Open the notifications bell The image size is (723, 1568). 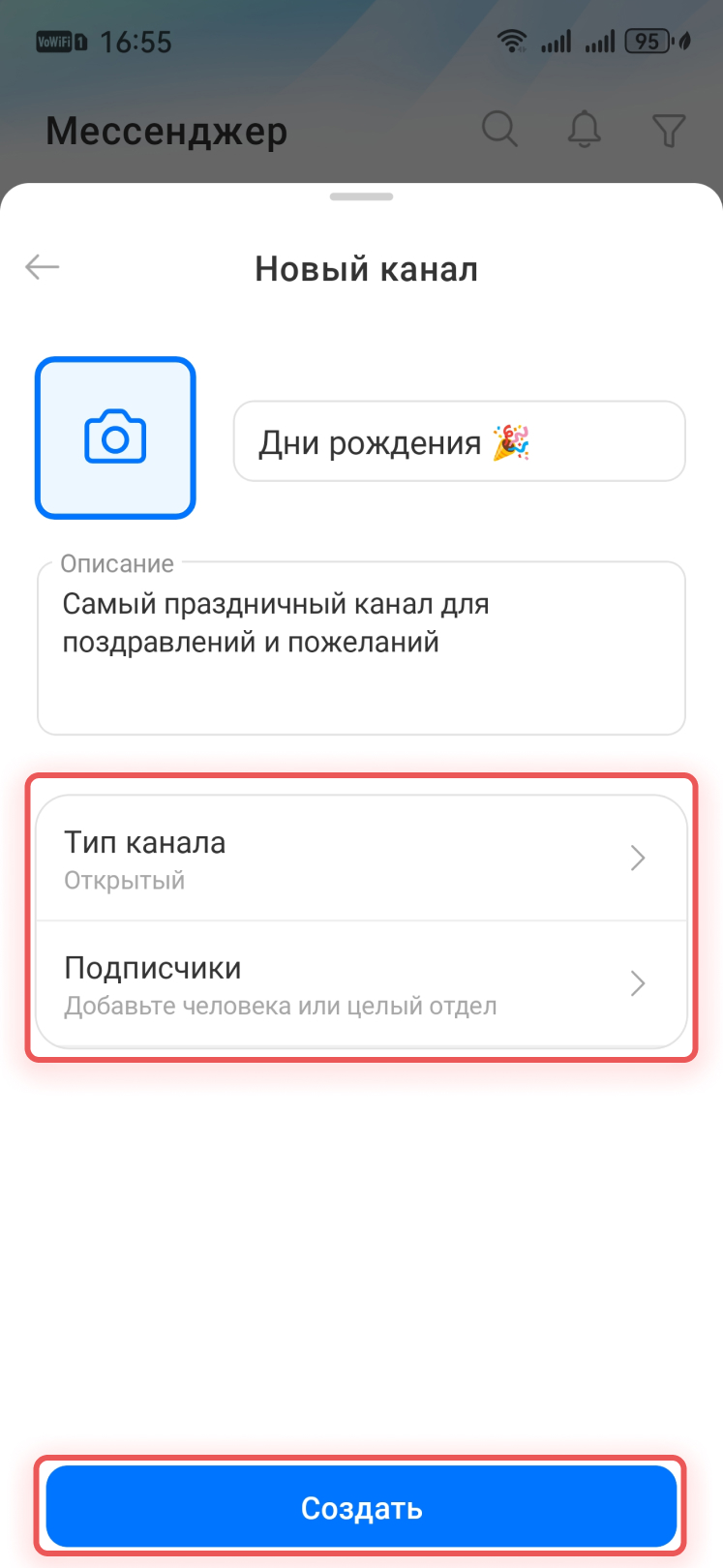[584, 129]
